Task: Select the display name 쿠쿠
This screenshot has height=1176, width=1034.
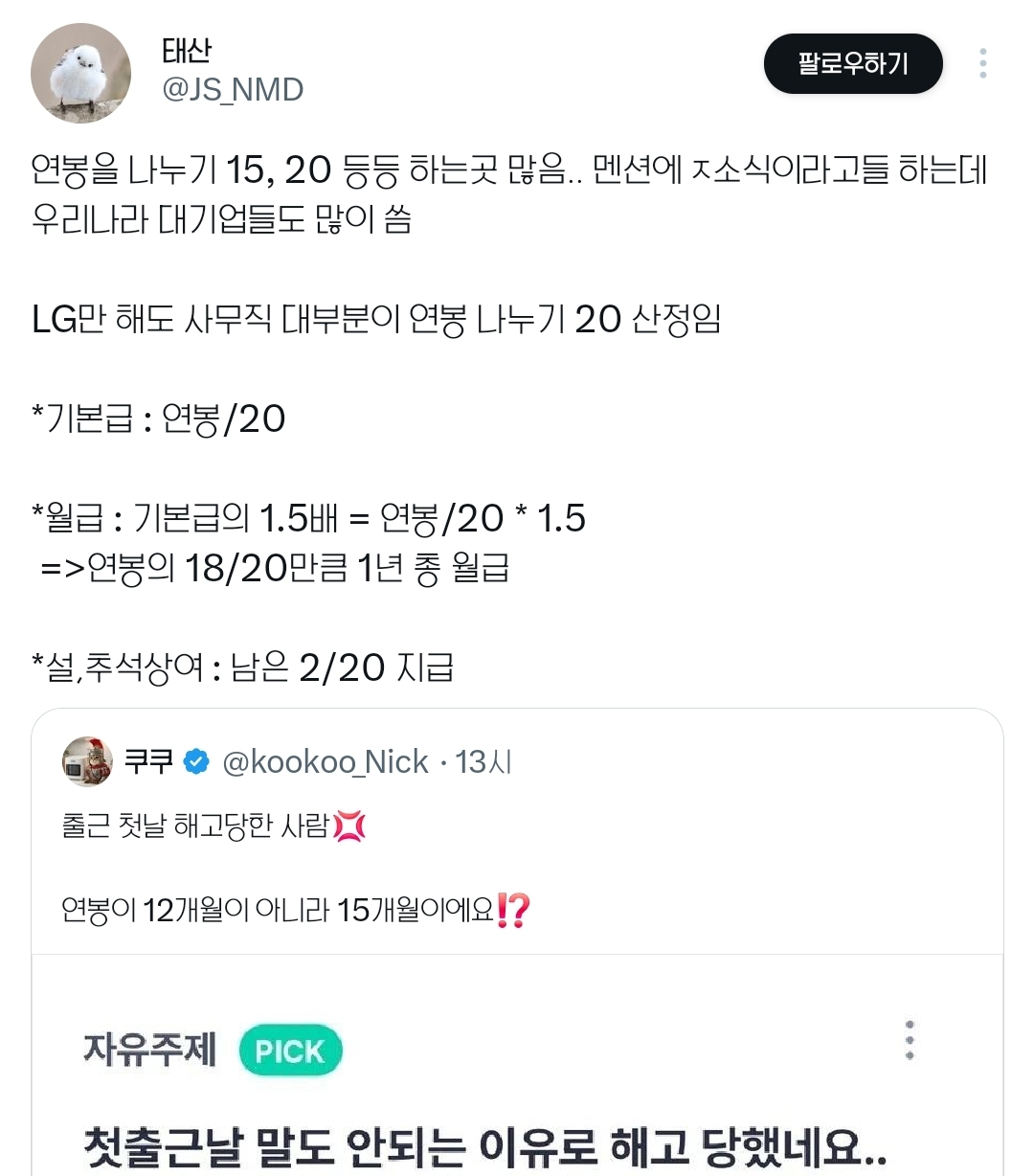Action: (x=150, y=761)
